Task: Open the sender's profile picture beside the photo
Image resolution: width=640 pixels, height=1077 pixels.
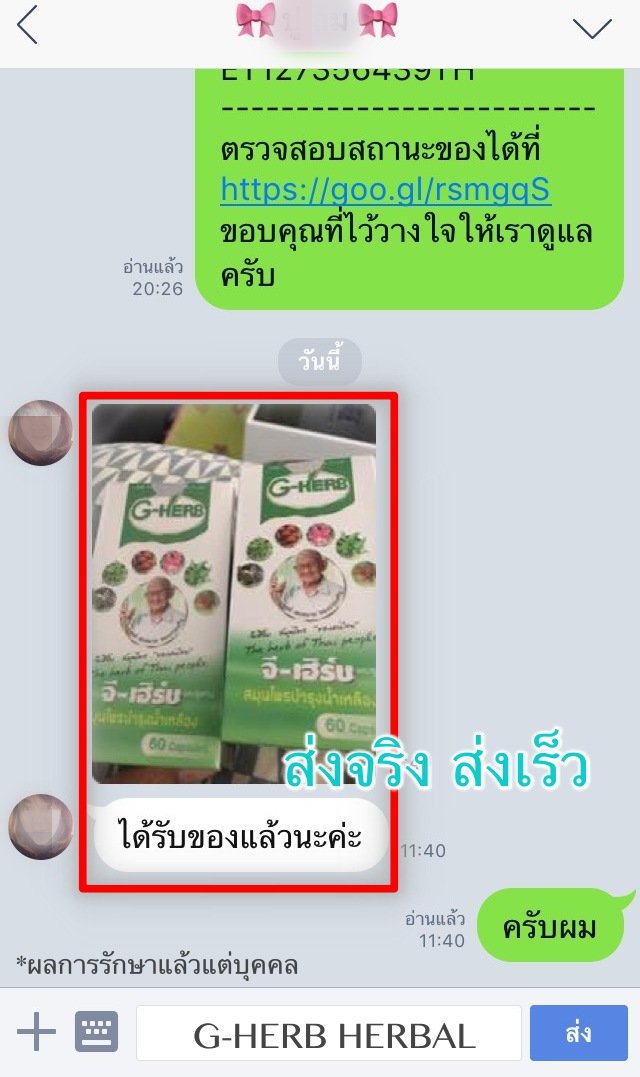Action: pos(41,433)
